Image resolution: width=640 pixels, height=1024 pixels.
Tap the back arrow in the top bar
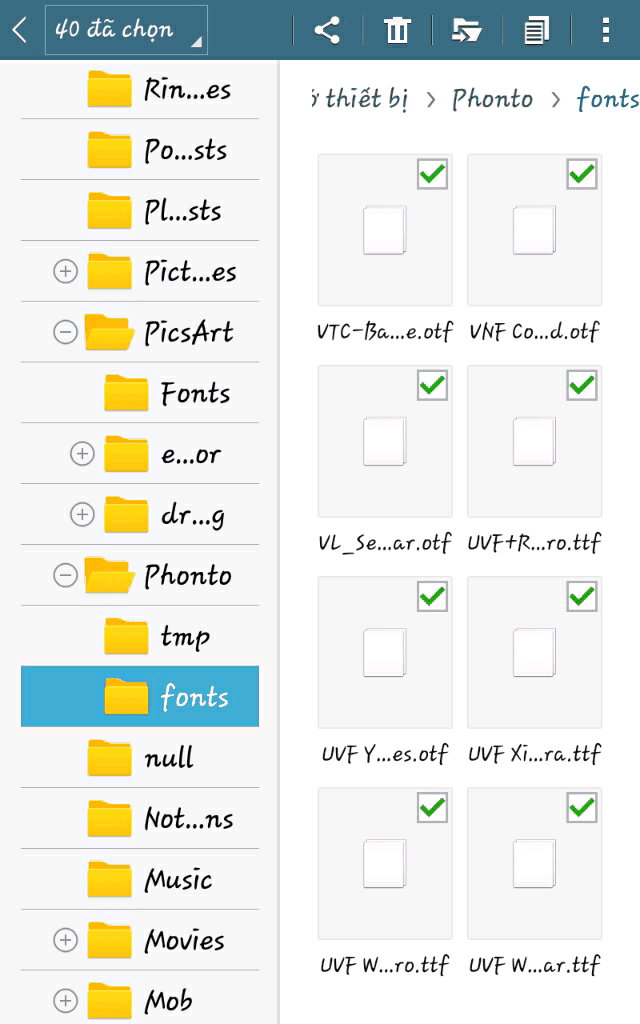click(x=19, y=30)
